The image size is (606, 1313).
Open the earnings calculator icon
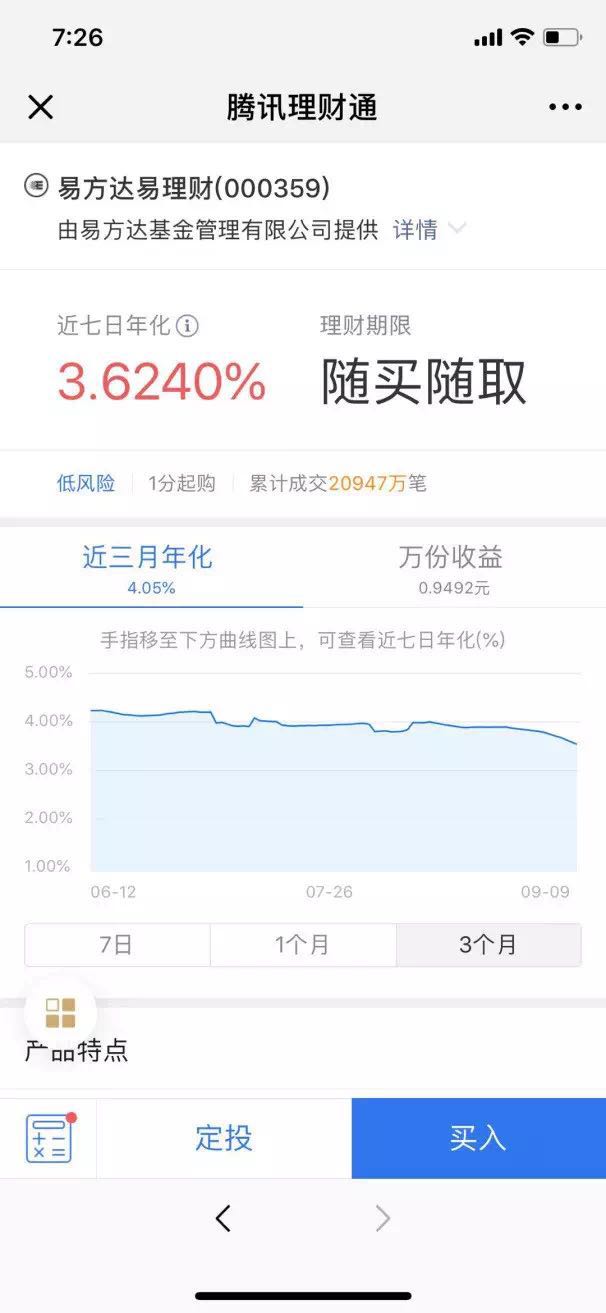click(49, 1138)
